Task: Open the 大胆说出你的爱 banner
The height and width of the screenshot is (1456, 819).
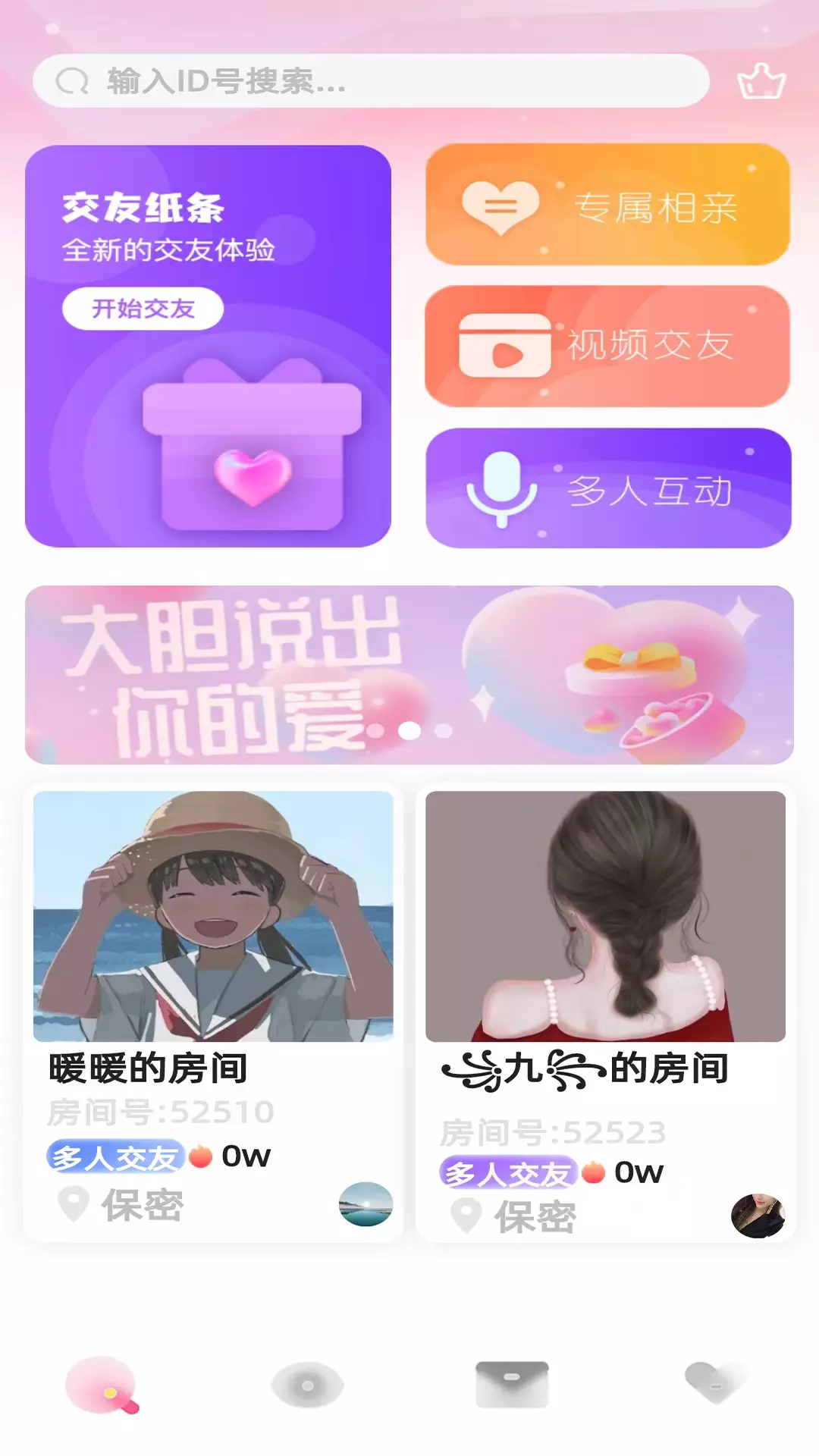Action: (409, 675)
